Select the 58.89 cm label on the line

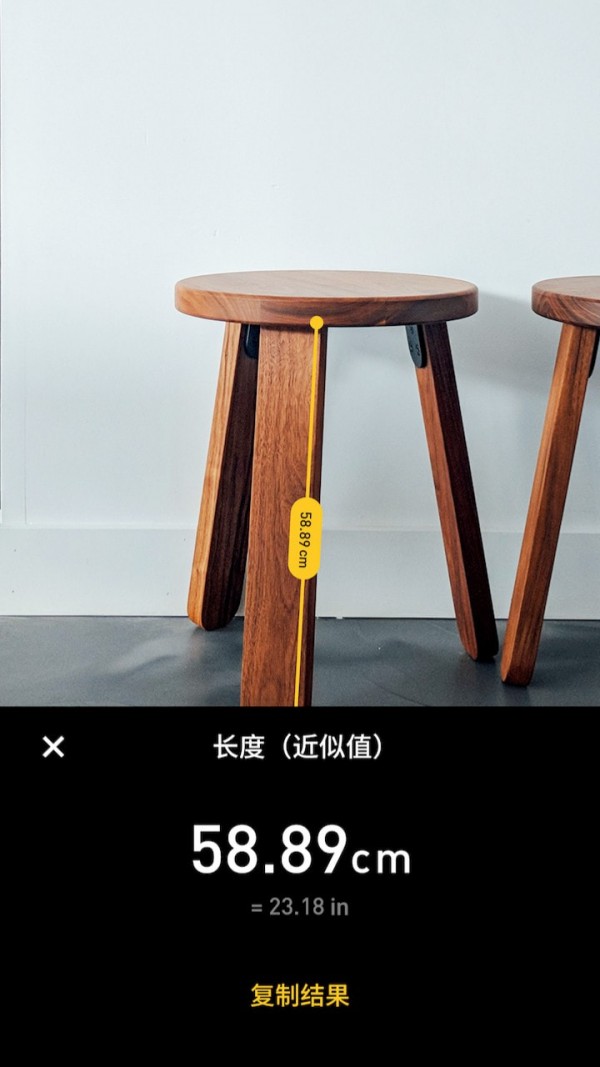(x=305, y=538)
